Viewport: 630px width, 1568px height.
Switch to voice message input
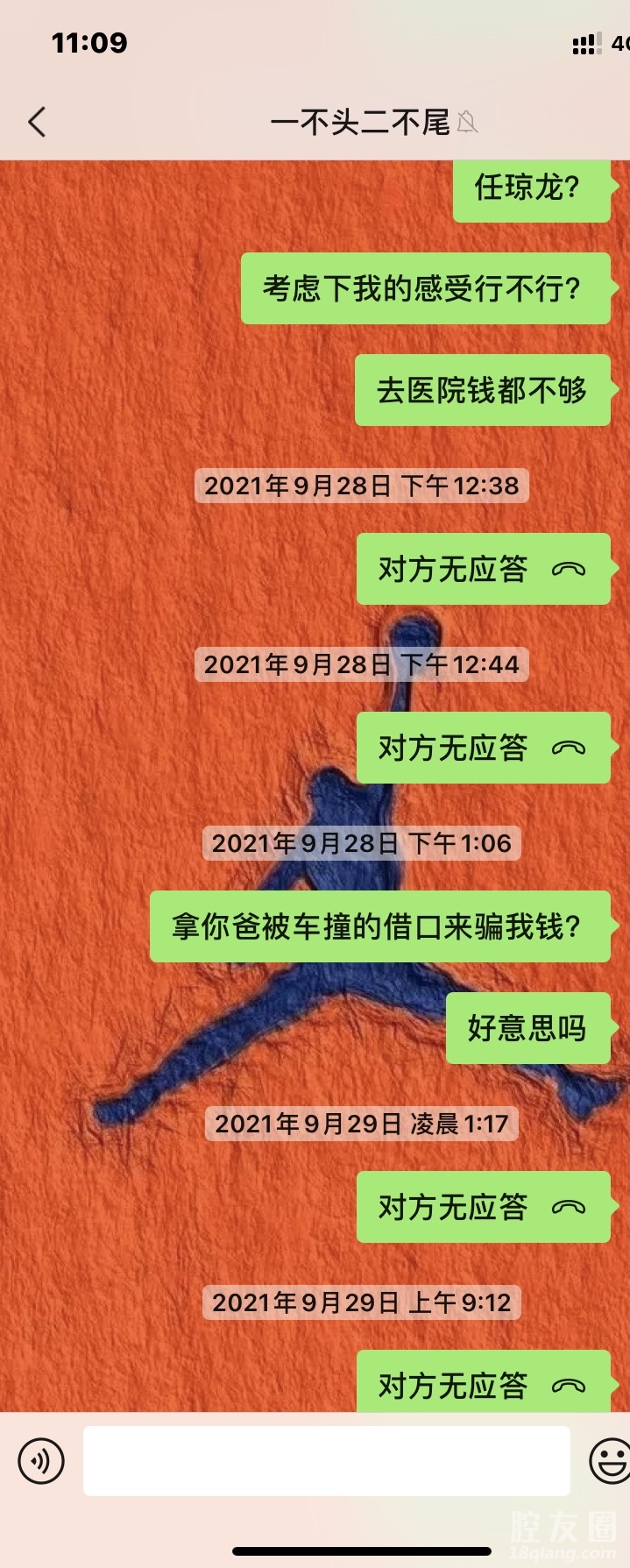41,1461
